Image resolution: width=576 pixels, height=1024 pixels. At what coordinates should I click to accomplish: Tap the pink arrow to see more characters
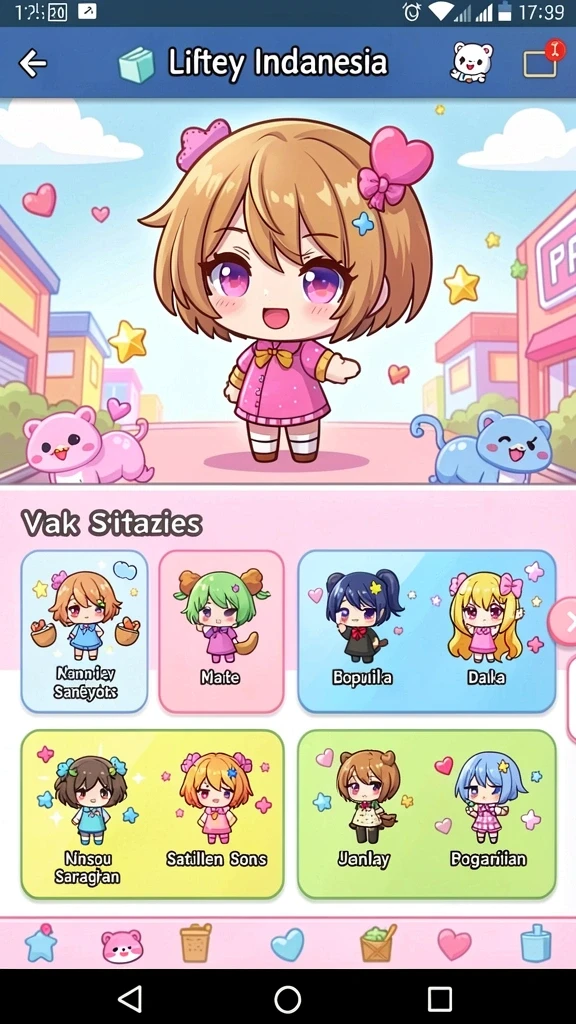564,621
